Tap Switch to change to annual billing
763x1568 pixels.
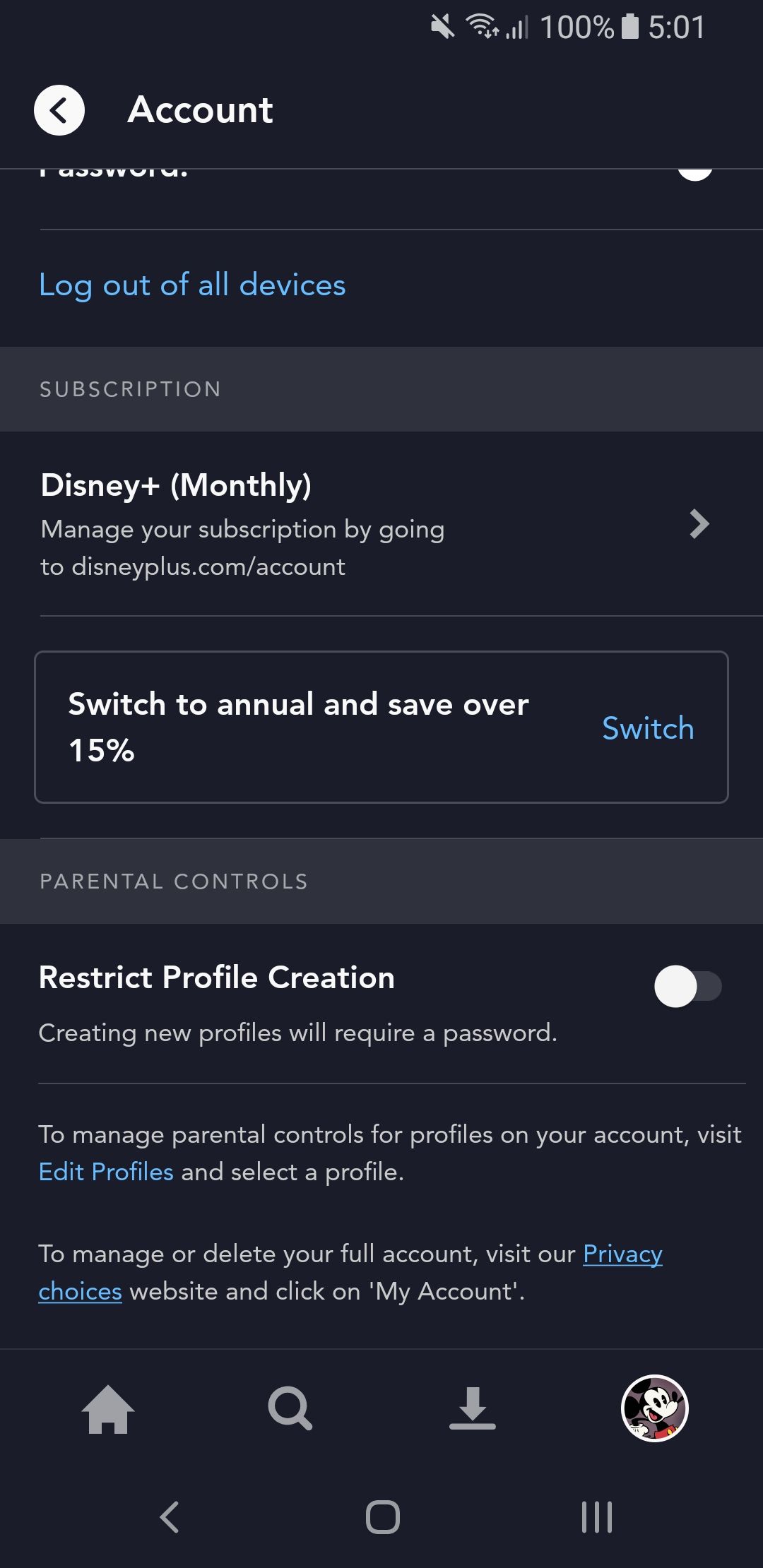648,728
